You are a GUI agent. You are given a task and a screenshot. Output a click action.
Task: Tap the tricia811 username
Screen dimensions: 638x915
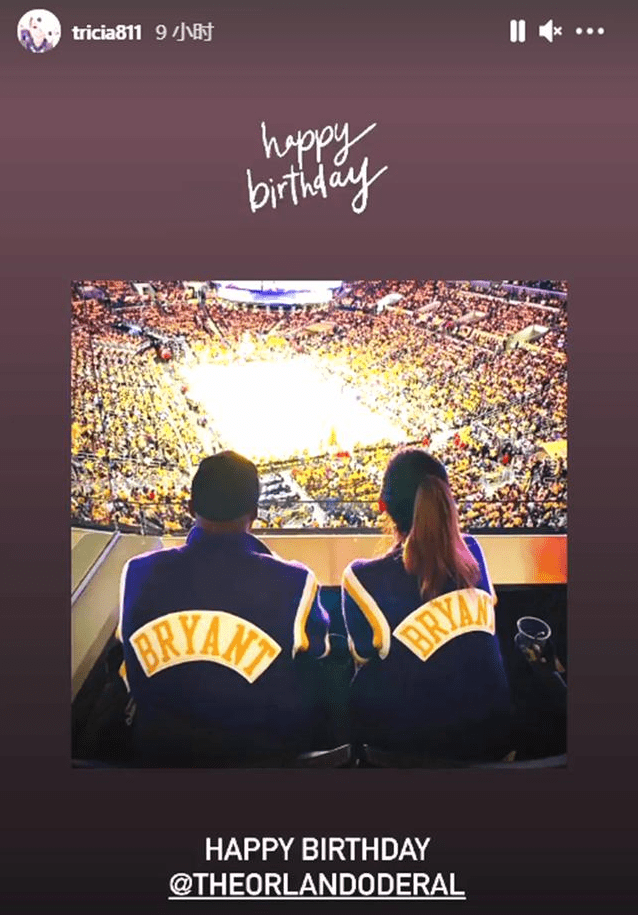(107, 32)
